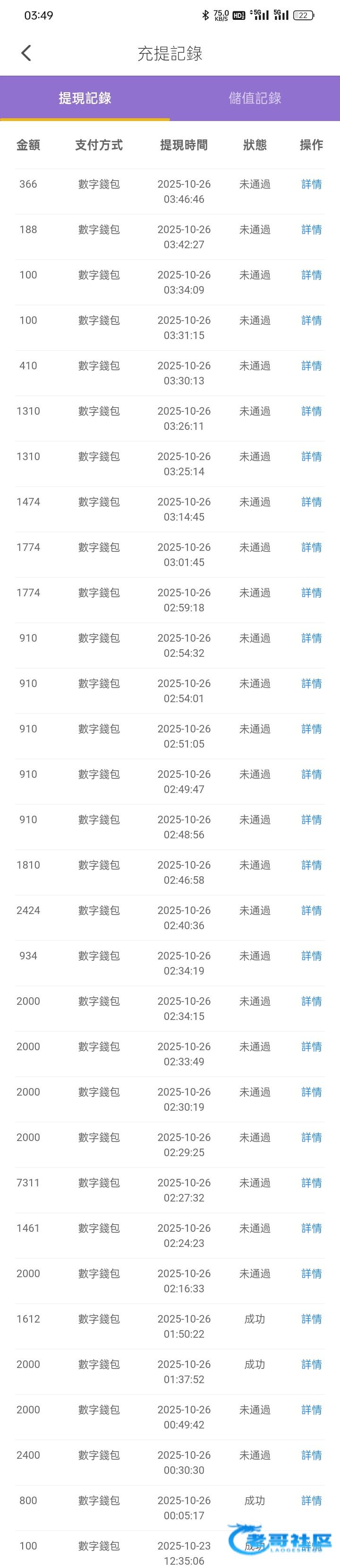
Task: Open 詳情 for the 934 withdrawal
Action: point(311,956)
